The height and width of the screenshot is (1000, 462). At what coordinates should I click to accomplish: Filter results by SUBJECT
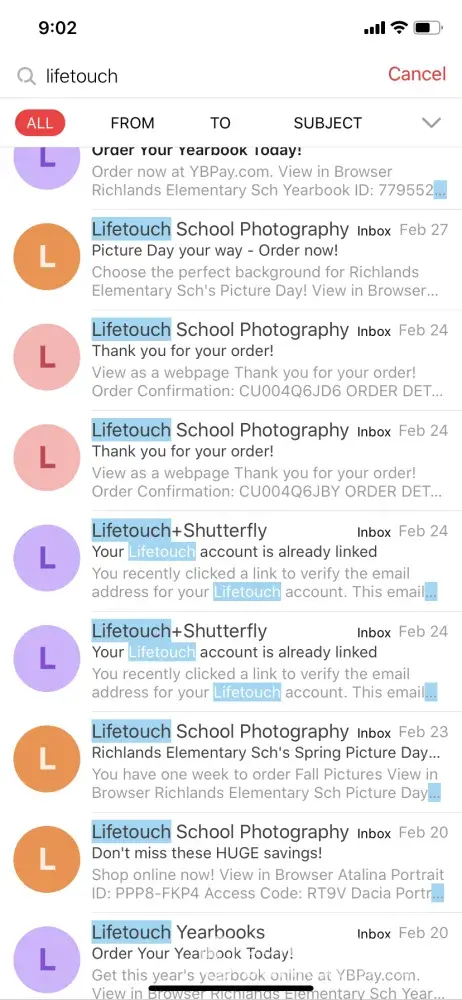(327, 123)
